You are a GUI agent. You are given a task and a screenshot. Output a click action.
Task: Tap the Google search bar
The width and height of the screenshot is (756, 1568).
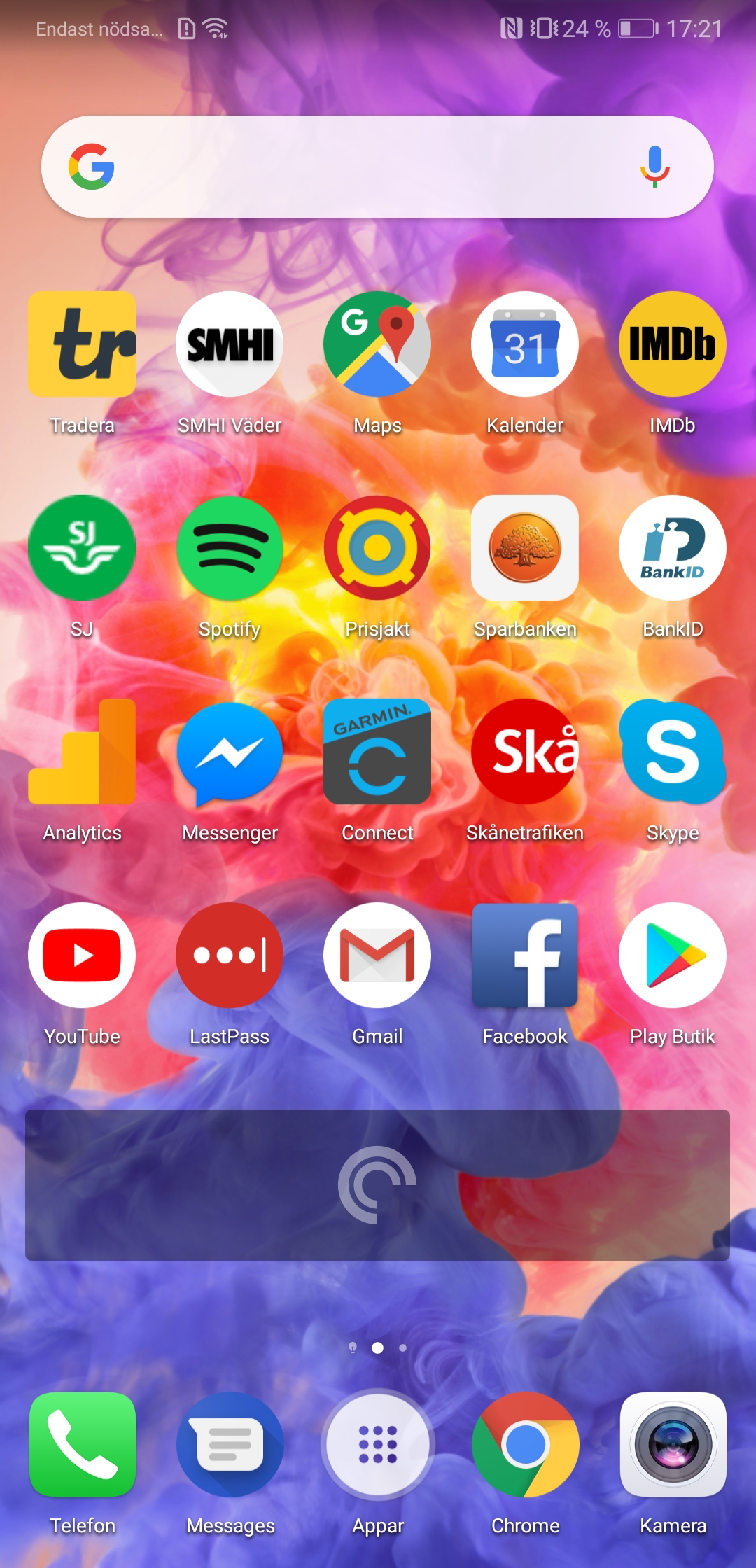tap(364, 167)
